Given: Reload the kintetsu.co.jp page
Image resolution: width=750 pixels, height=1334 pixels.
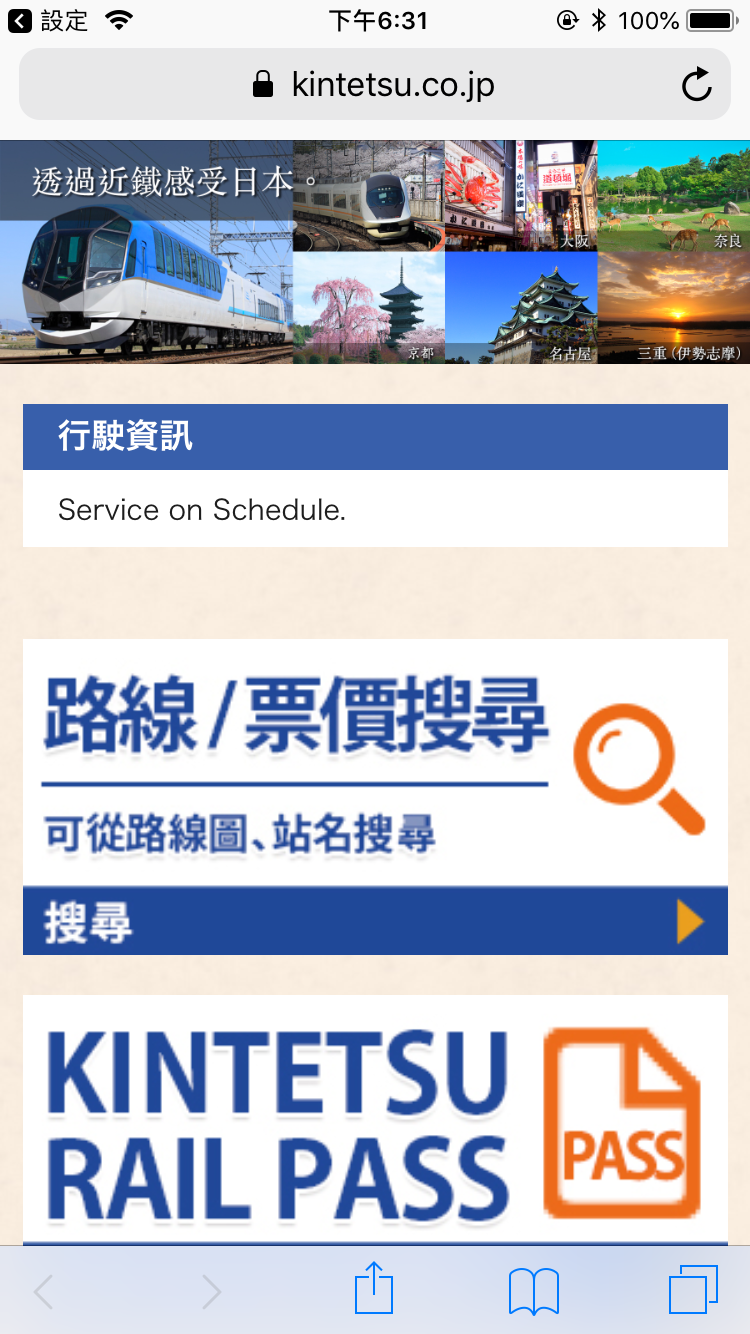Looking at the screenshot, I should pos(696,85).
